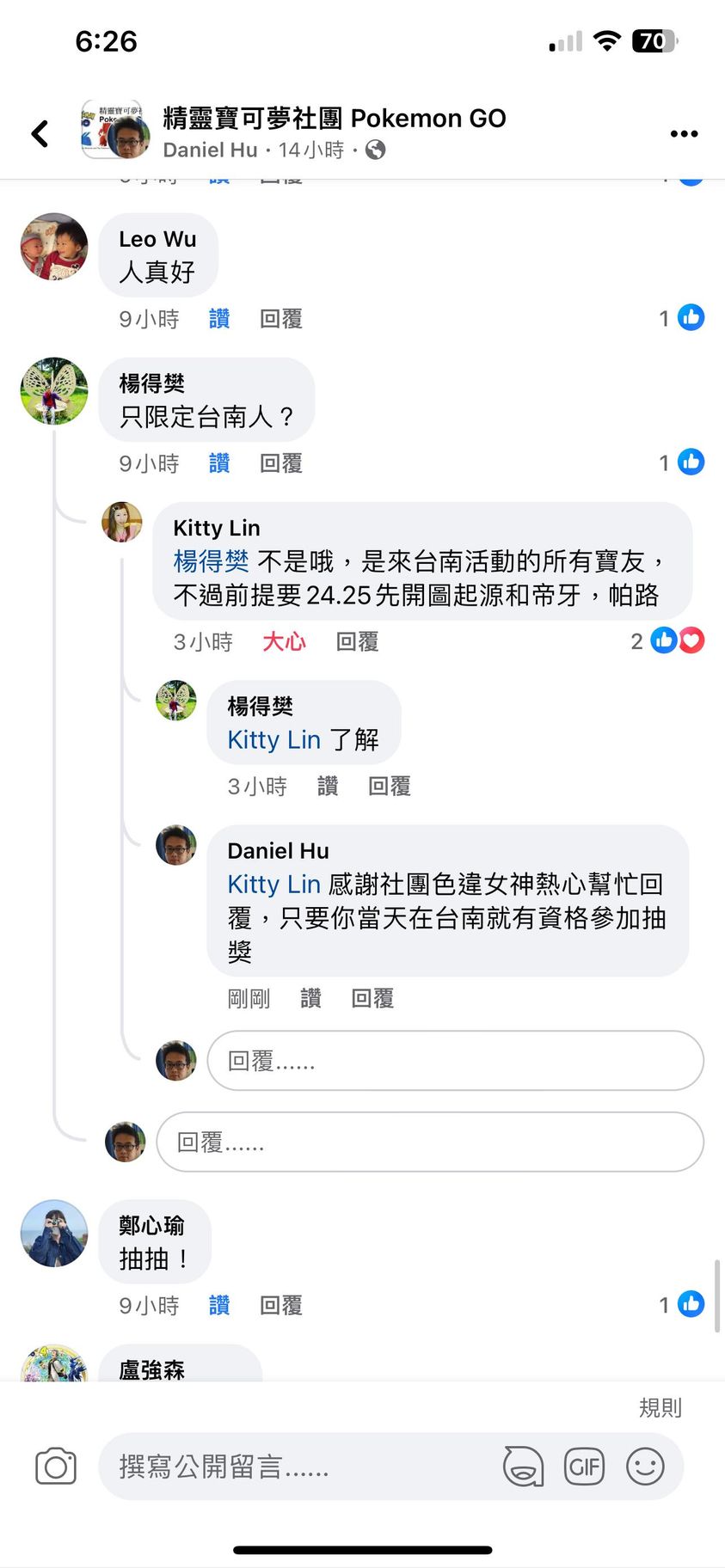The width and height of the screenshot is (725, 1568).
Task: Open Kitty Lin's profile picture
Action: click(122, 523)
